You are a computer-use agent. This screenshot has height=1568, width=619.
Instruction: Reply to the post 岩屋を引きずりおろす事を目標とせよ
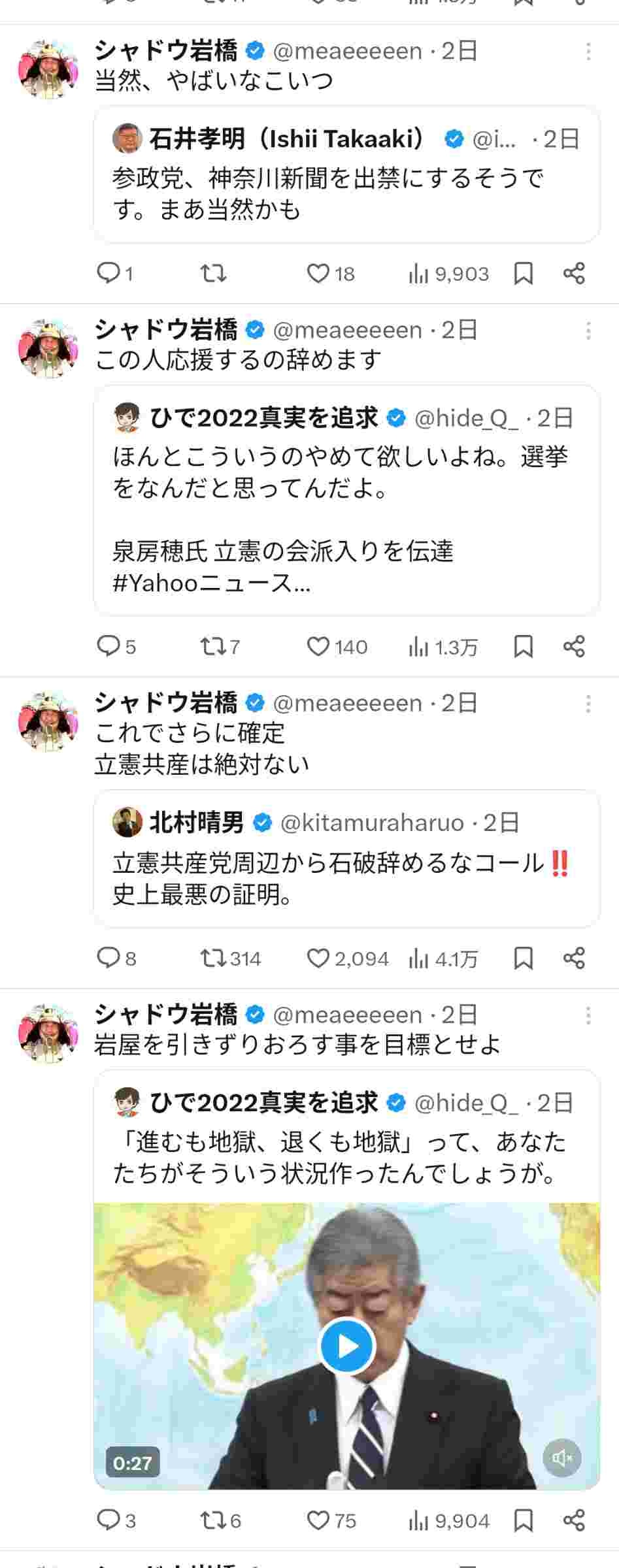[107, 1521]
